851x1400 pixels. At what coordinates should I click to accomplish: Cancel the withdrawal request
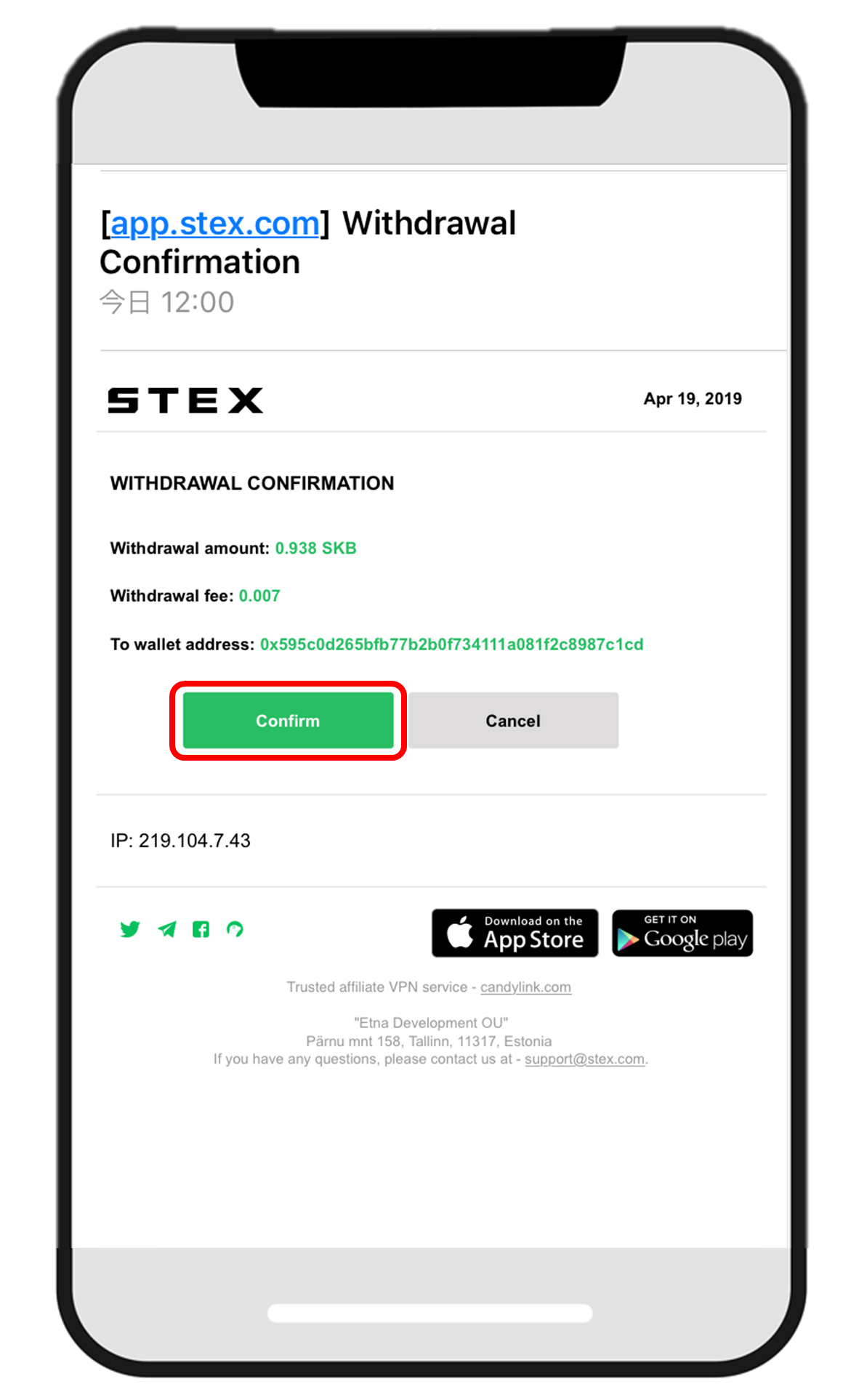pyautogui.click(x=513, y=721)
